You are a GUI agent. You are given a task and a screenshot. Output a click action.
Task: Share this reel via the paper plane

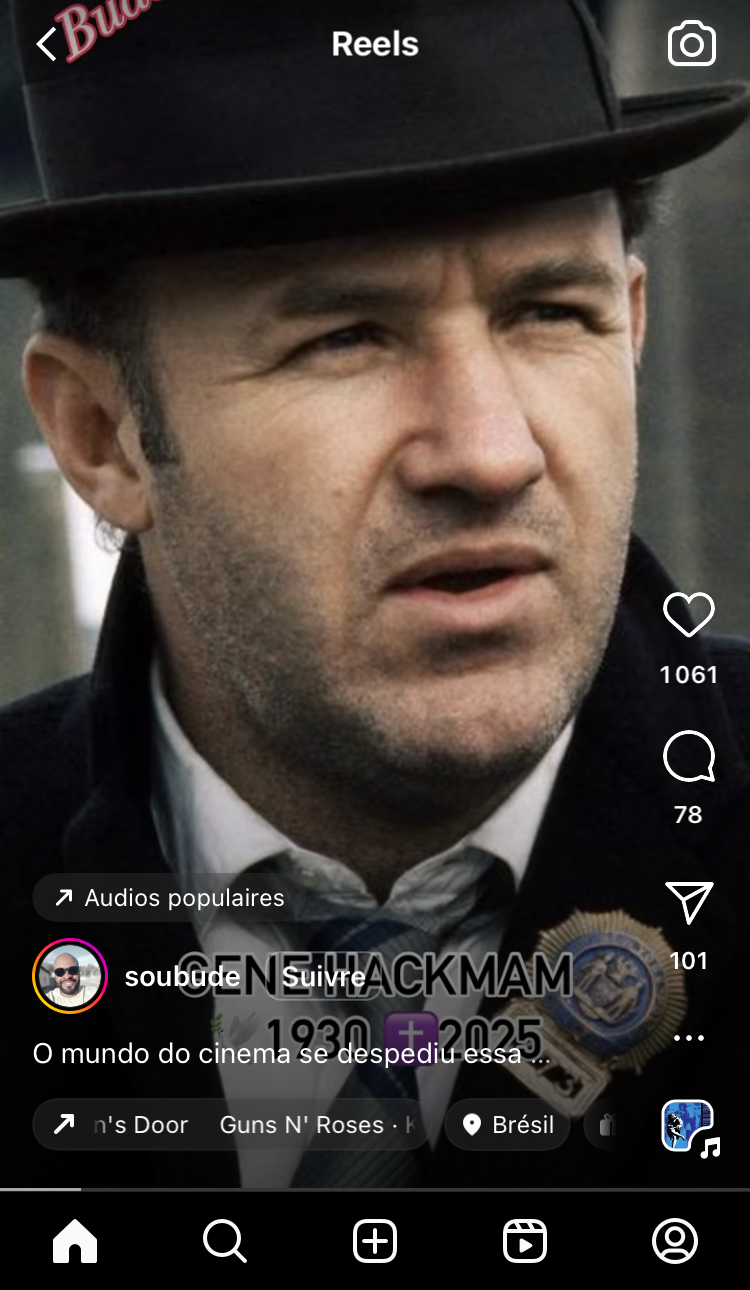point(689,903)
